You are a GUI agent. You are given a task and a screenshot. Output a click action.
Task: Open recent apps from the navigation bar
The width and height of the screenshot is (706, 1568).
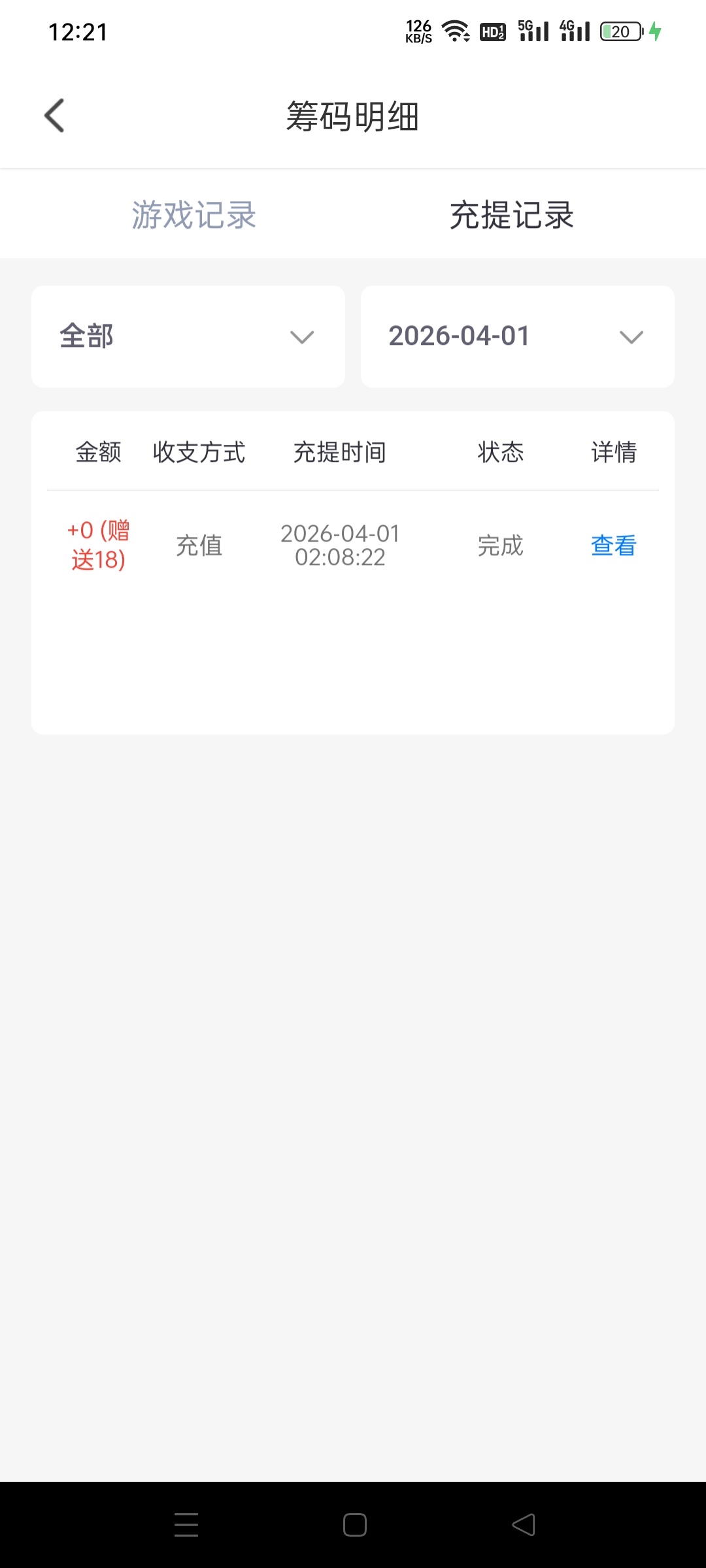[186, 1525]
